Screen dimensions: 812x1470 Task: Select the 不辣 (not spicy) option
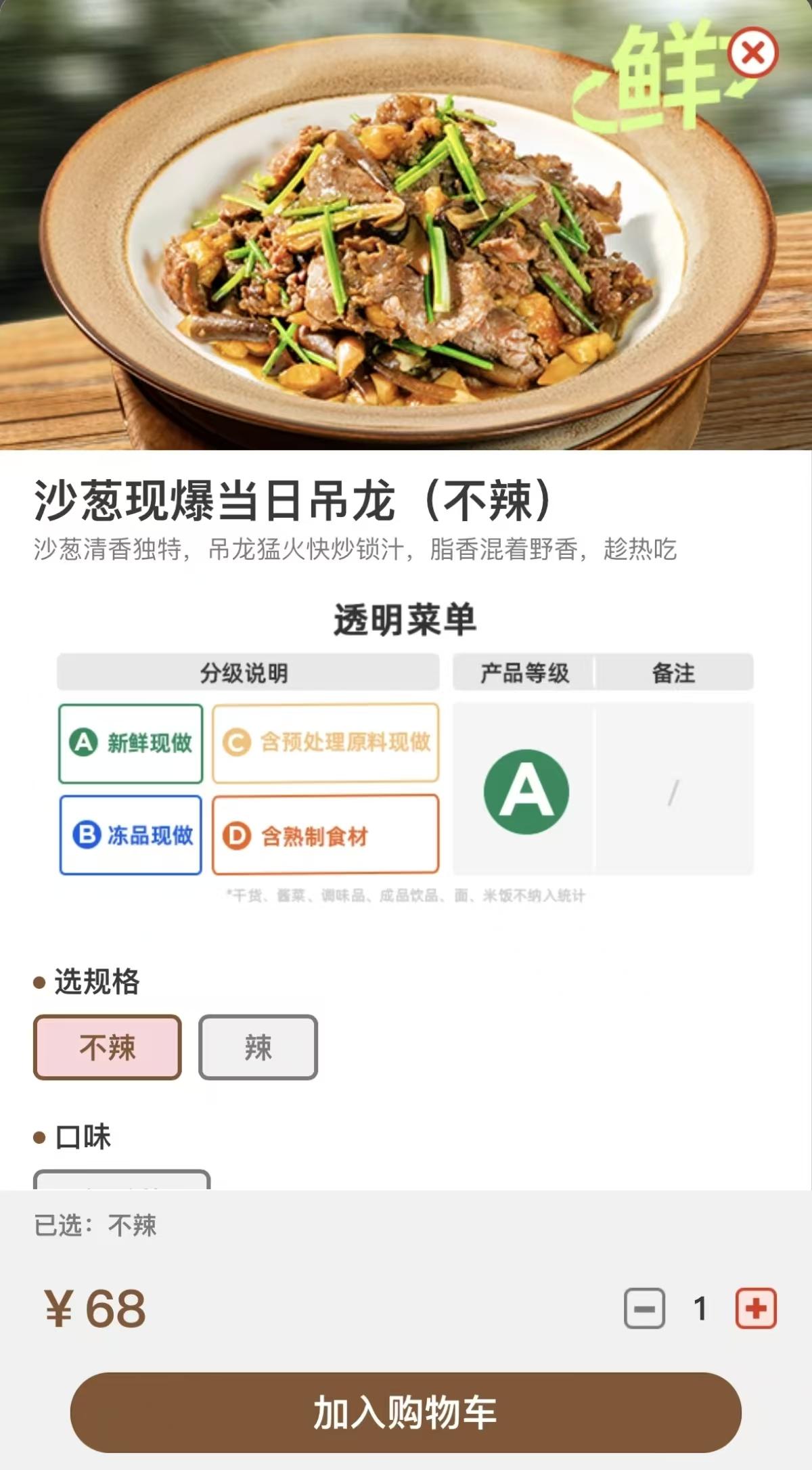108,1046
